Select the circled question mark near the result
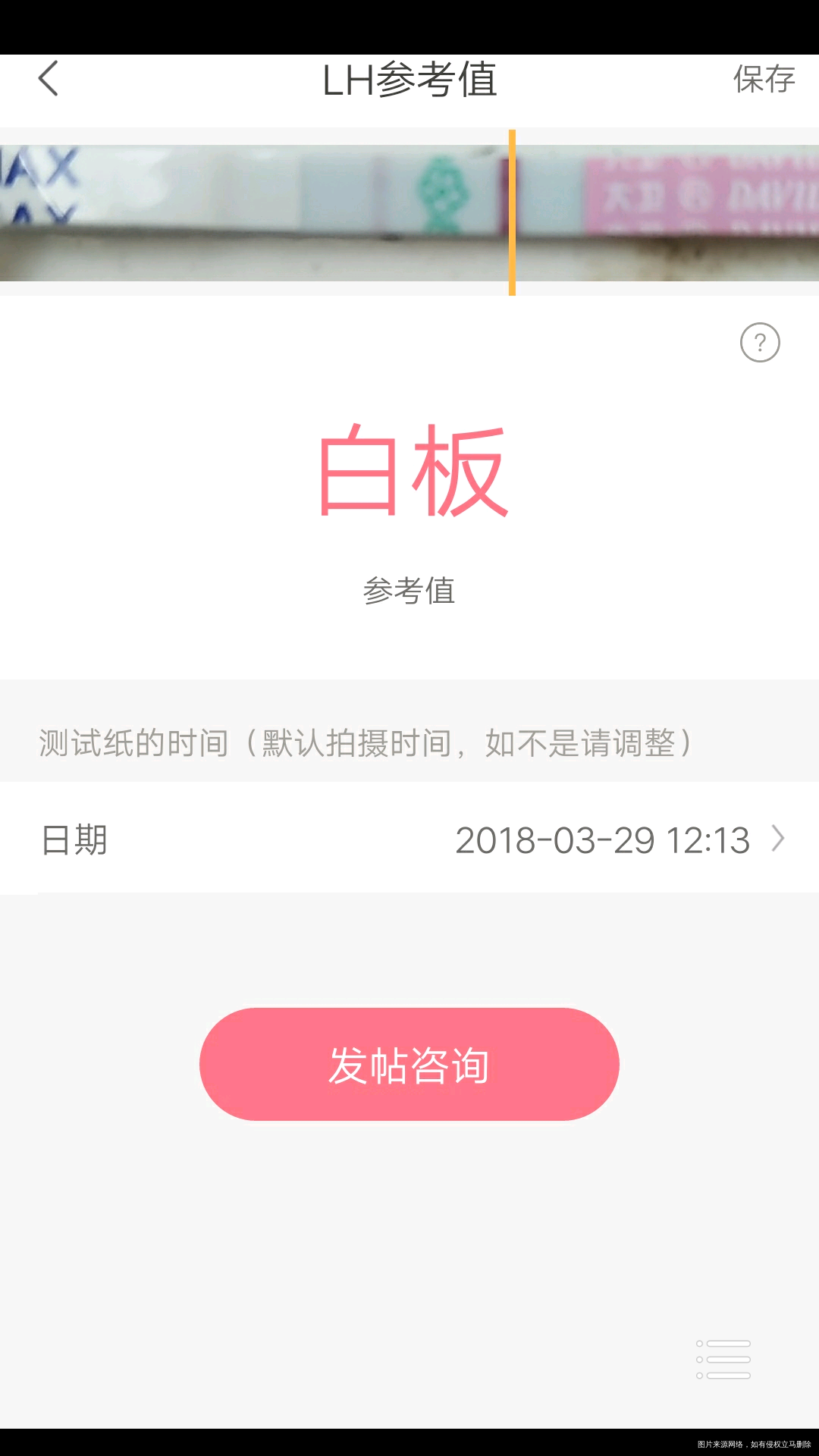The image size is (819, 1456). tap(760, 343)
